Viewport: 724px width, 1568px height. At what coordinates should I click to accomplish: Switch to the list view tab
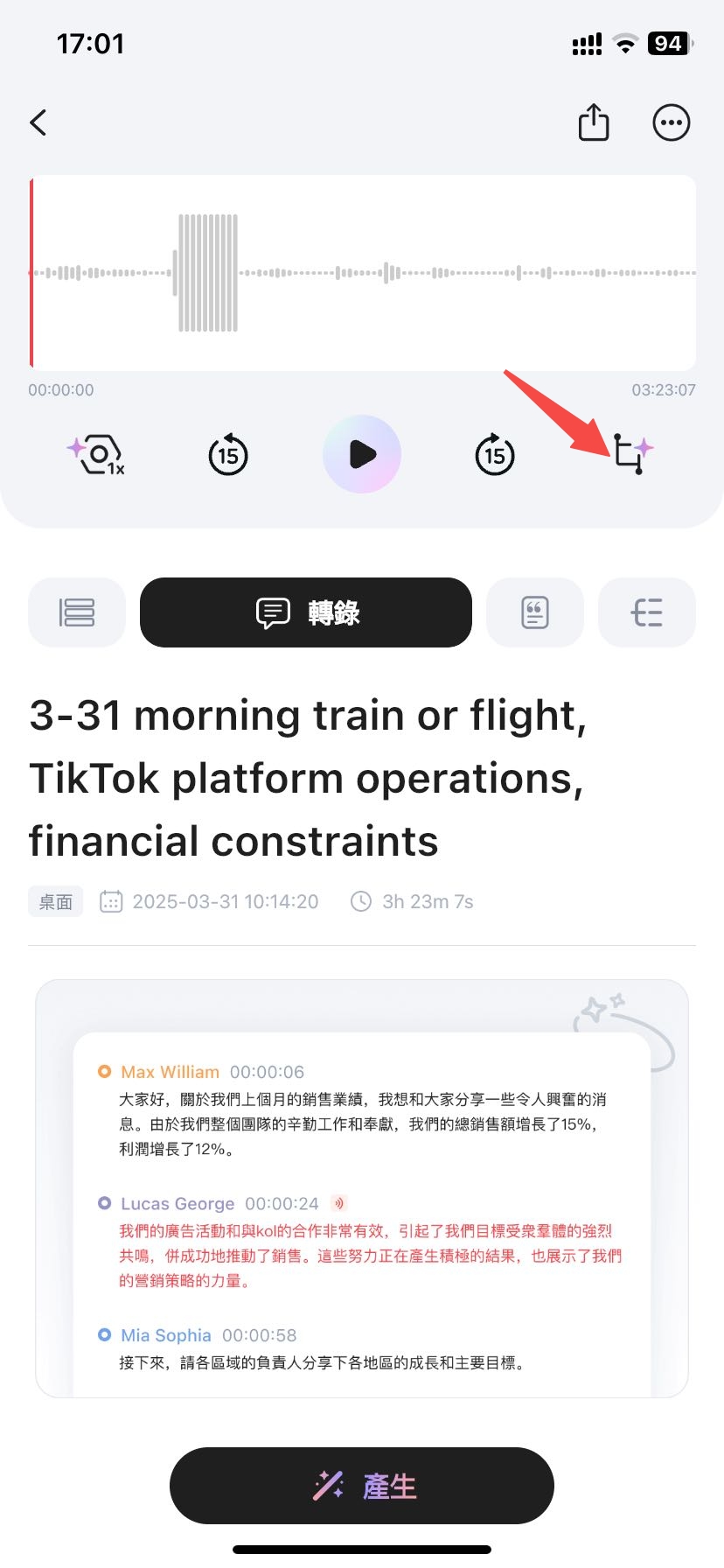pyautogui.click(x=77, y=612)
